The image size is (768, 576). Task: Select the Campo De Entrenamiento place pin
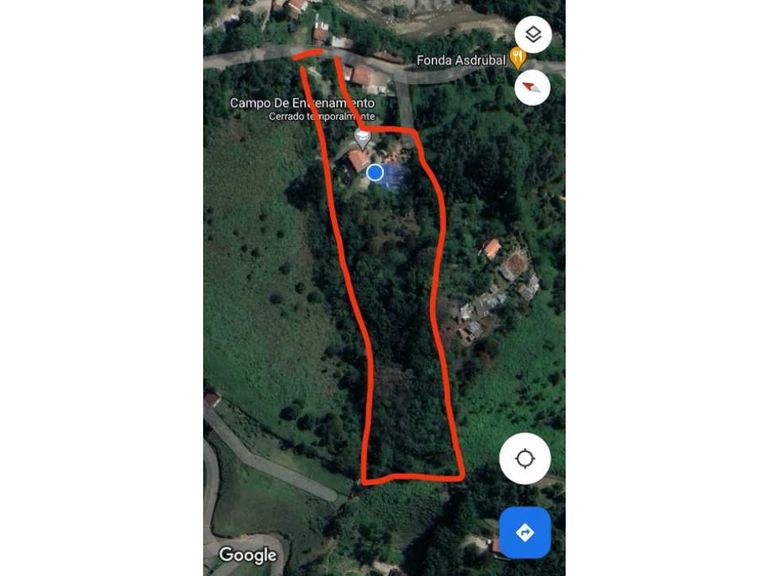coord(362,138)
